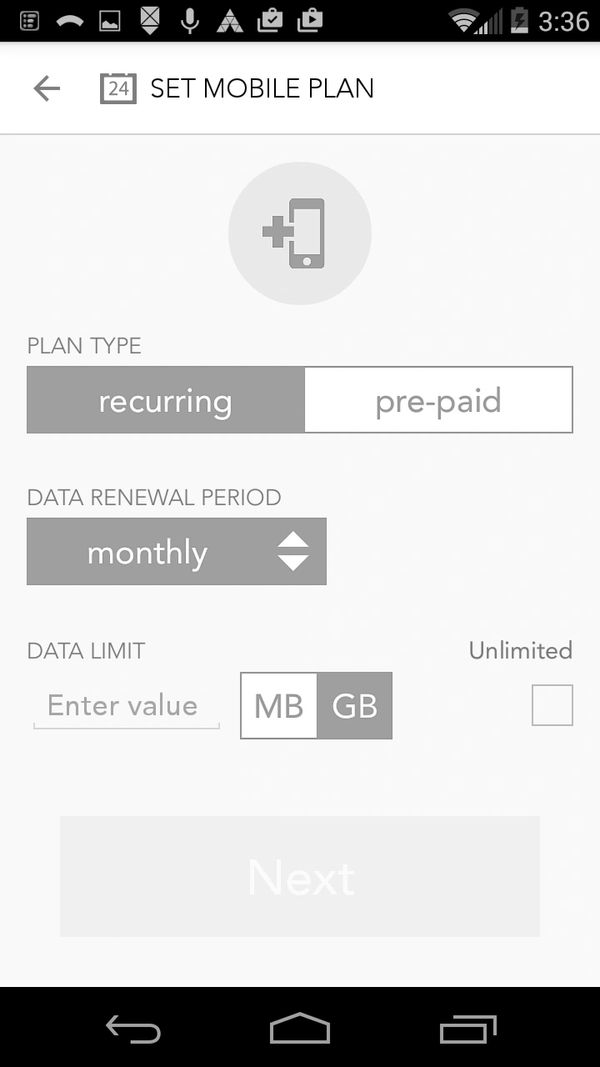
Task: Go to the system home screen
Action: 300,1028
